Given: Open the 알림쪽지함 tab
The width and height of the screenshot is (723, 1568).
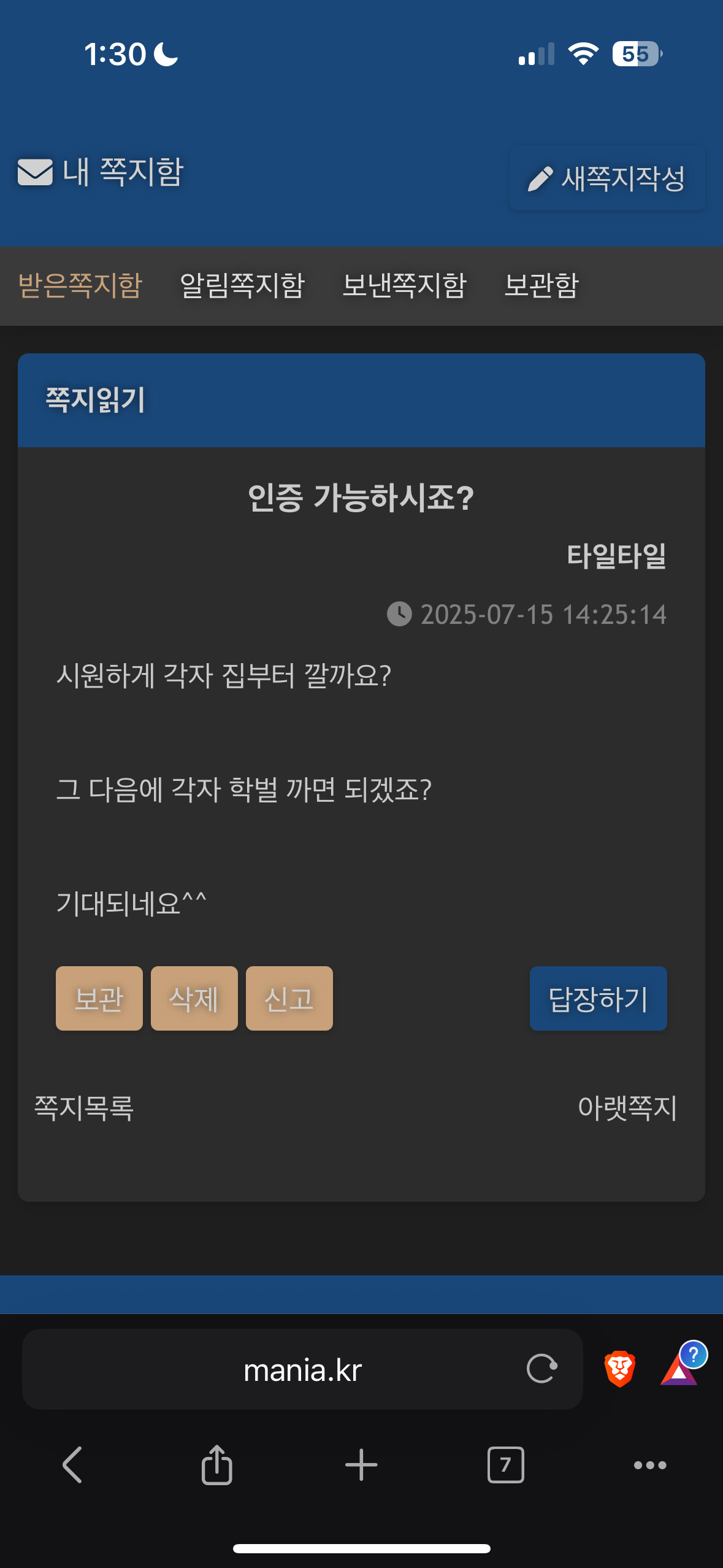Looking at the screenshot, I should 242,286.
